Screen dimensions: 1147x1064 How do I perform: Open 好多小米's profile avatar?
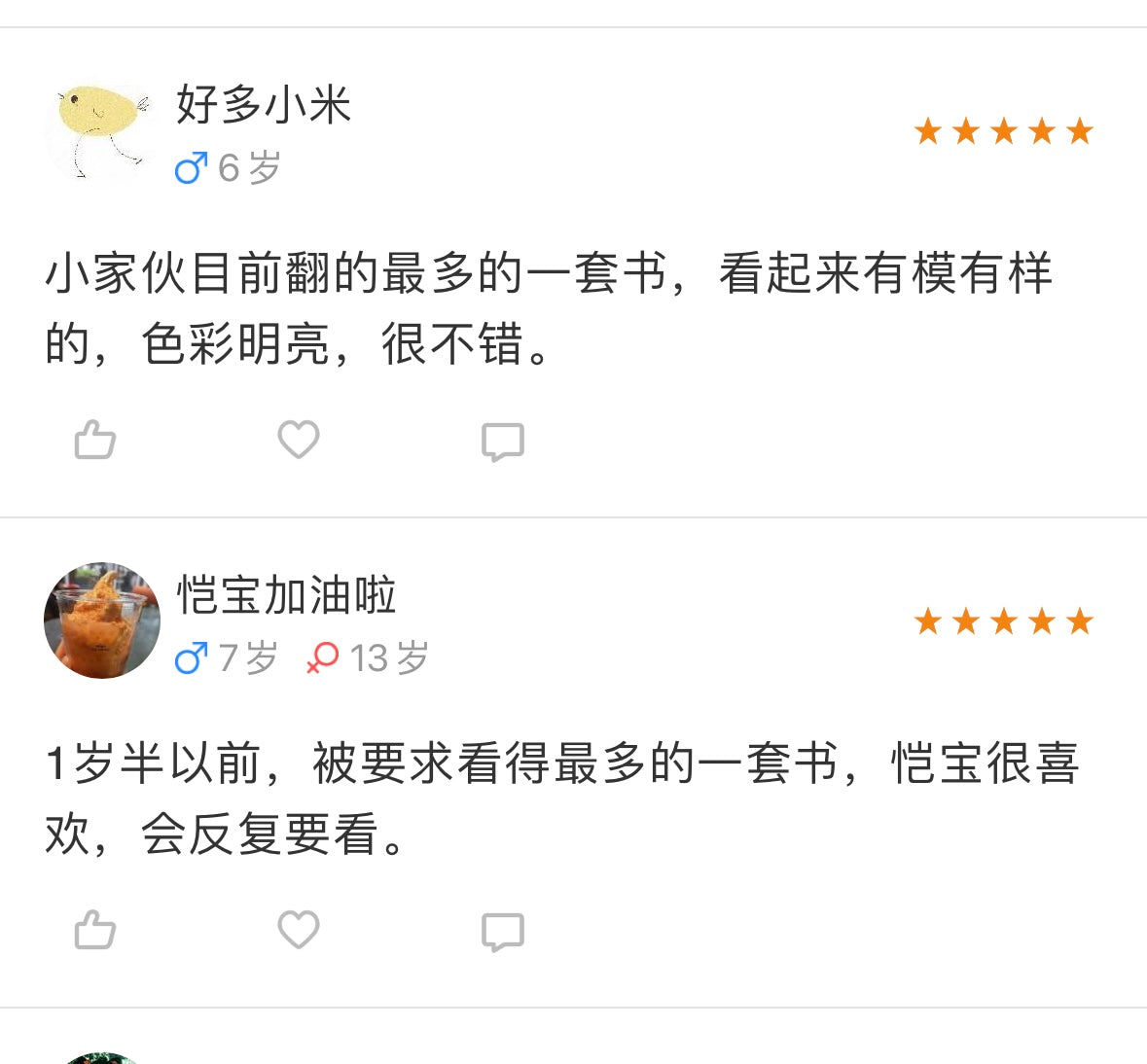101,131
